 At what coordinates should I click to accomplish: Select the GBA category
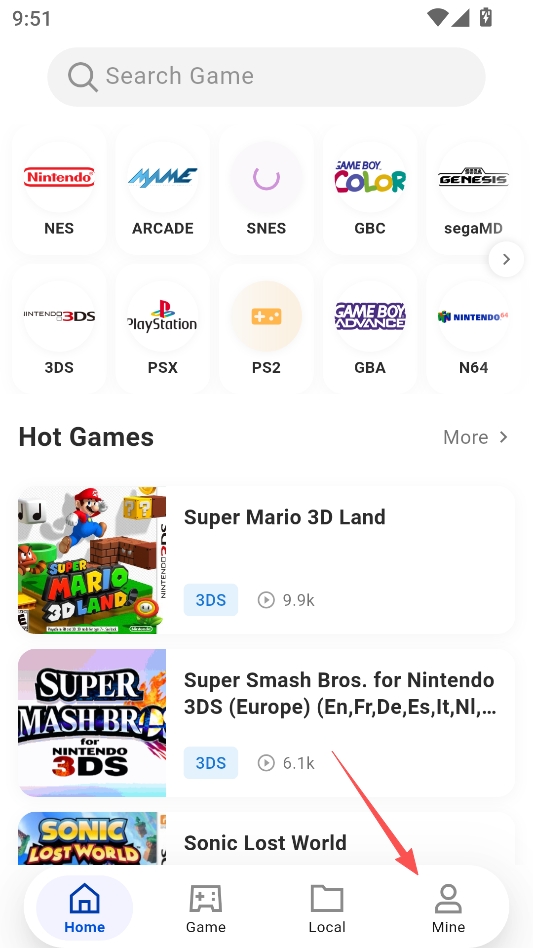370,329
